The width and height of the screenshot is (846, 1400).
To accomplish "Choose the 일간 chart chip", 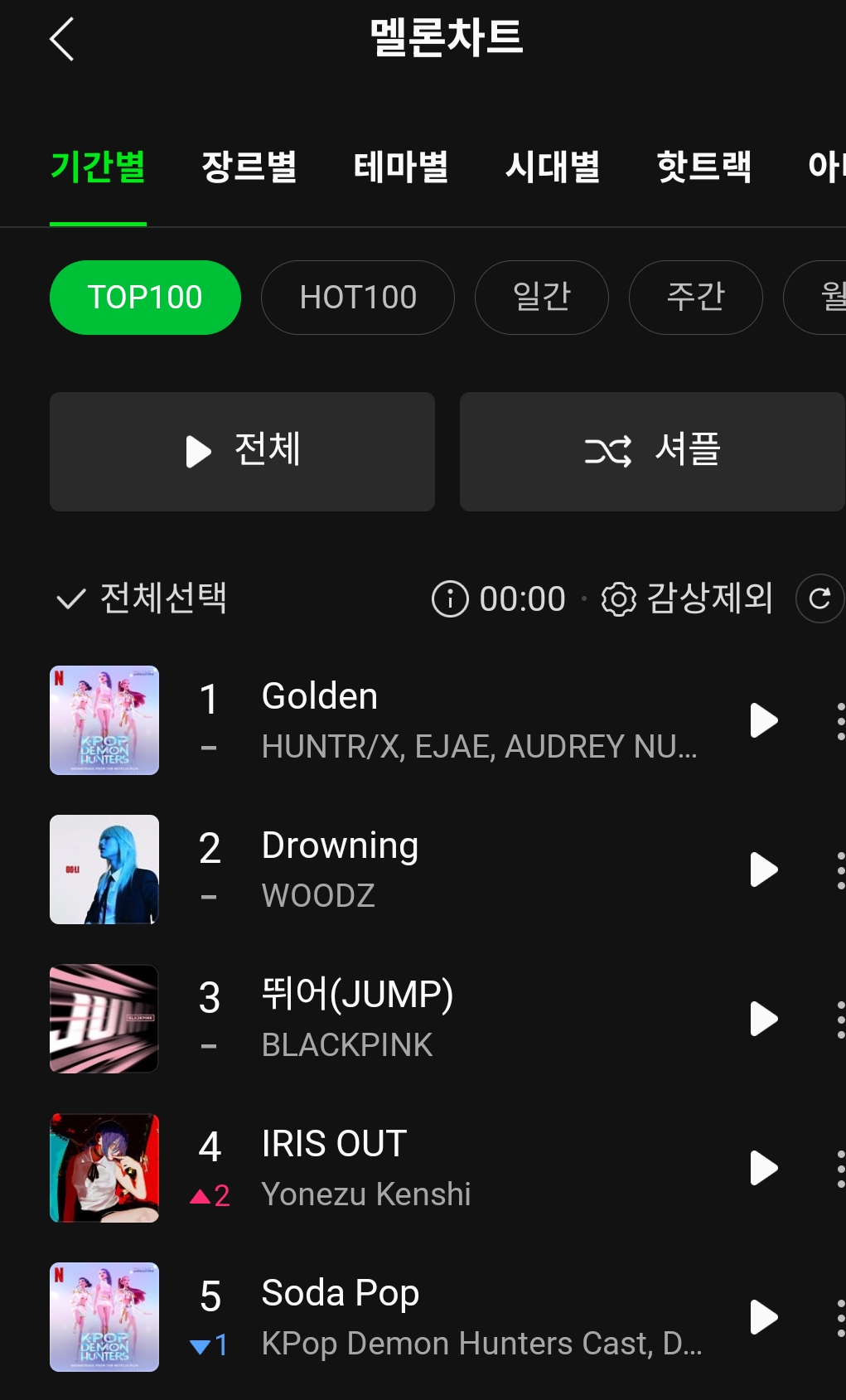I will click(x=542, y=298).
